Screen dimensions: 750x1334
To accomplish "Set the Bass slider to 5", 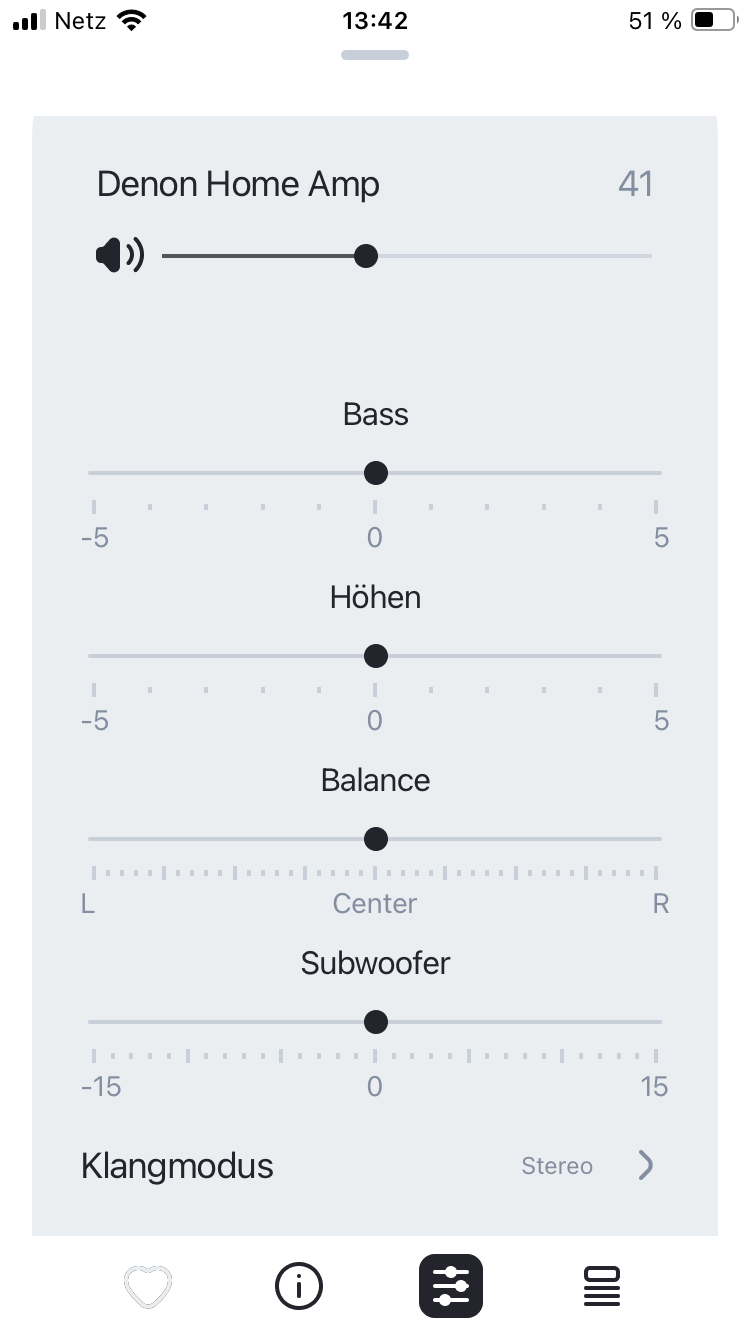I will pos(659,472).
